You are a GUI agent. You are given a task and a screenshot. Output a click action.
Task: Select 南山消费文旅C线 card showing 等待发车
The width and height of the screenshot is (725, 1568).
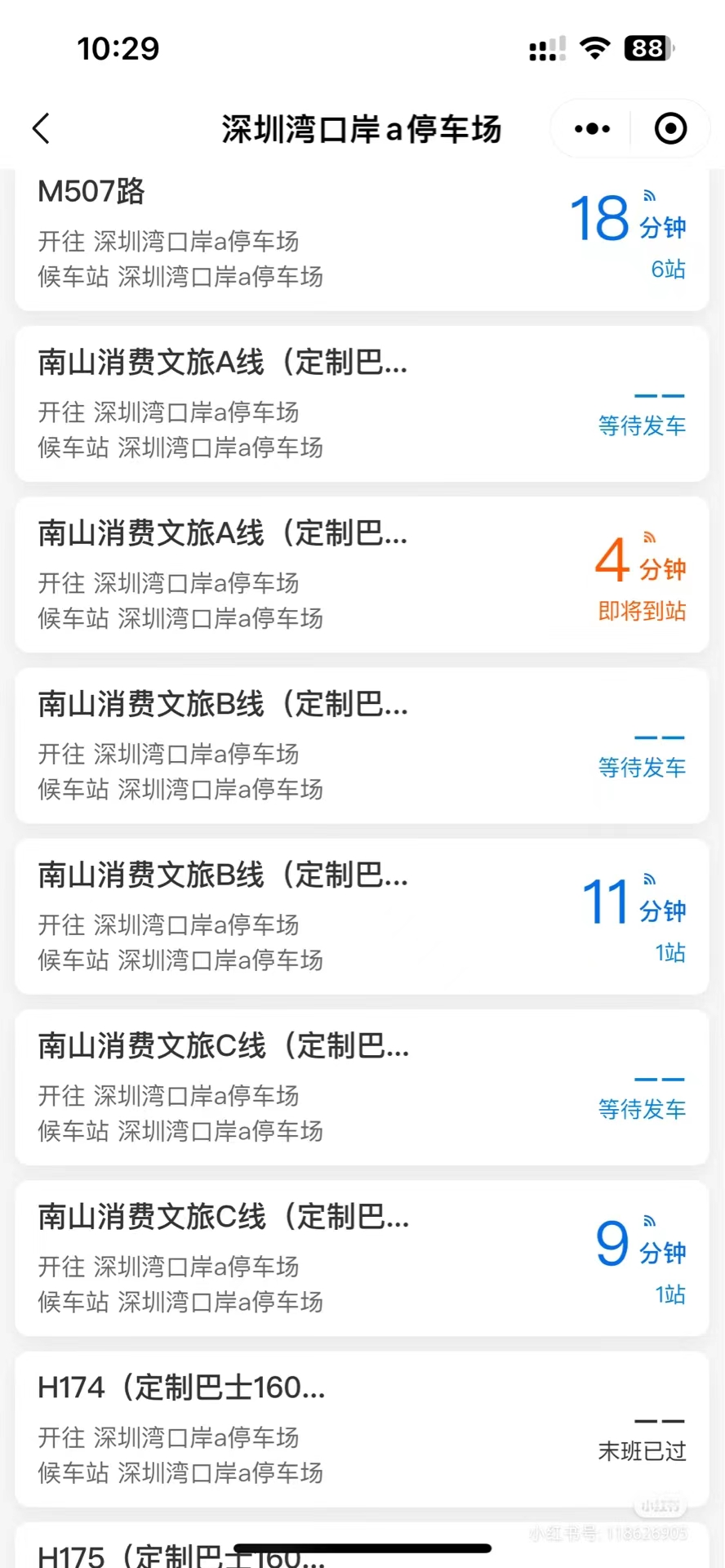pos(362,1087)
